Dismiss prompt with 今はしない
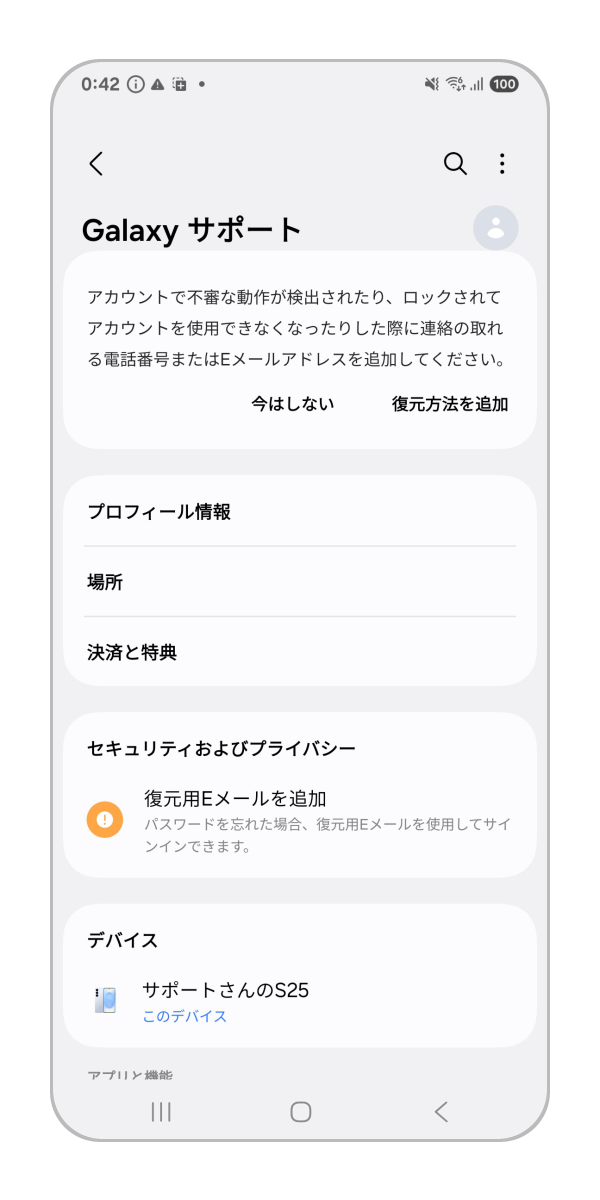Image resolution: width=600 pixels, height=1200 pixels. click(x=292, y=404)
